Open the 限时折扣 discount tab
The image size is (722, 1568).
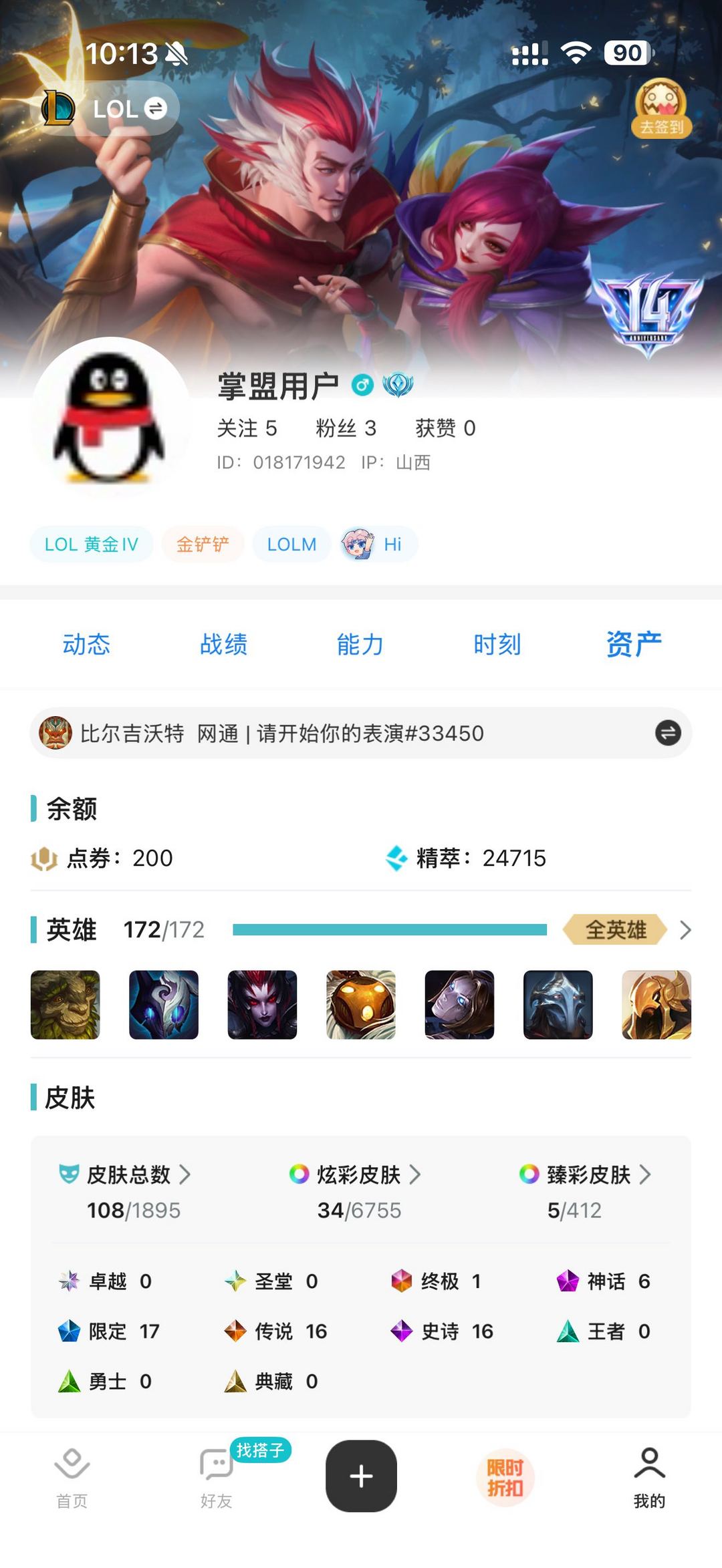click(x=505, y=1477)
